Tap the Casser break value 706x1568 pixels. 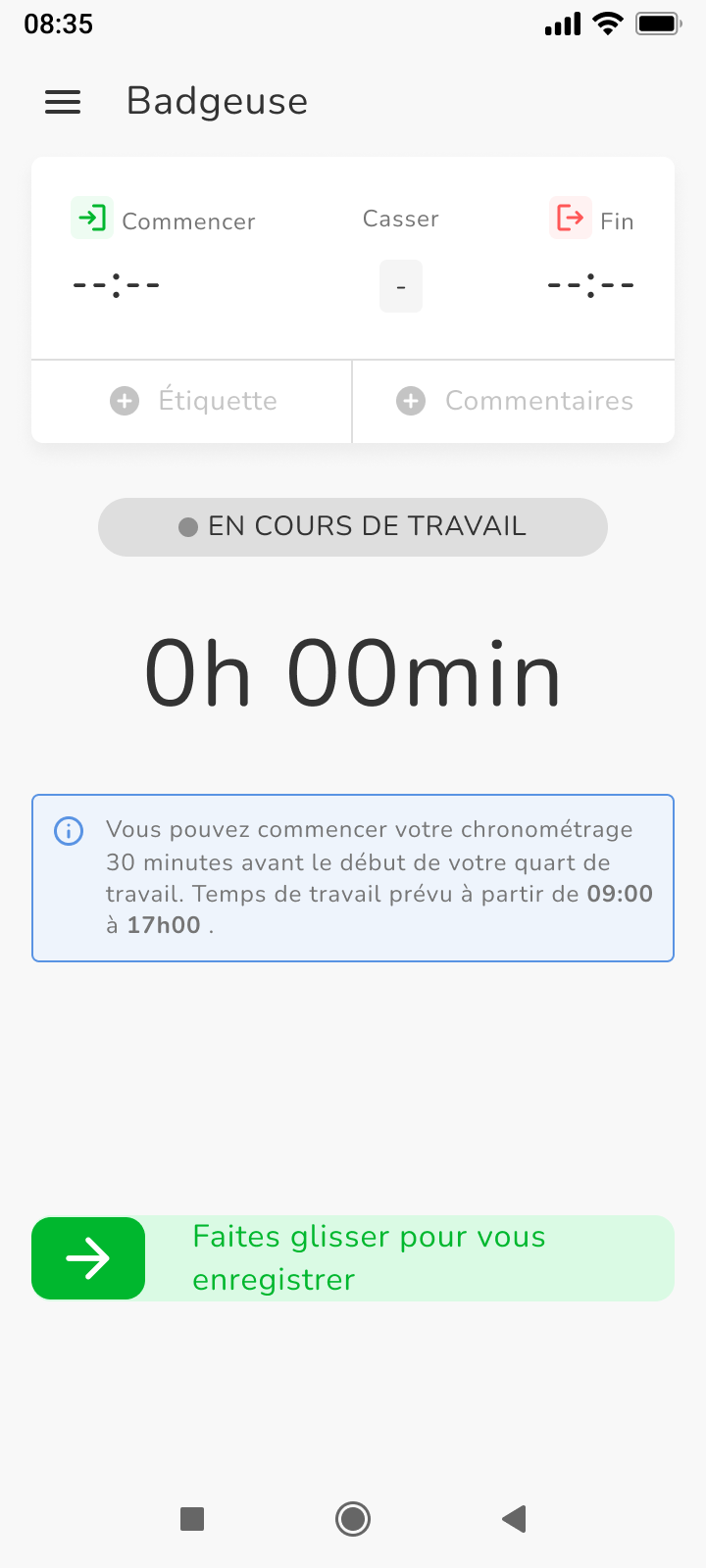[401, 286]
